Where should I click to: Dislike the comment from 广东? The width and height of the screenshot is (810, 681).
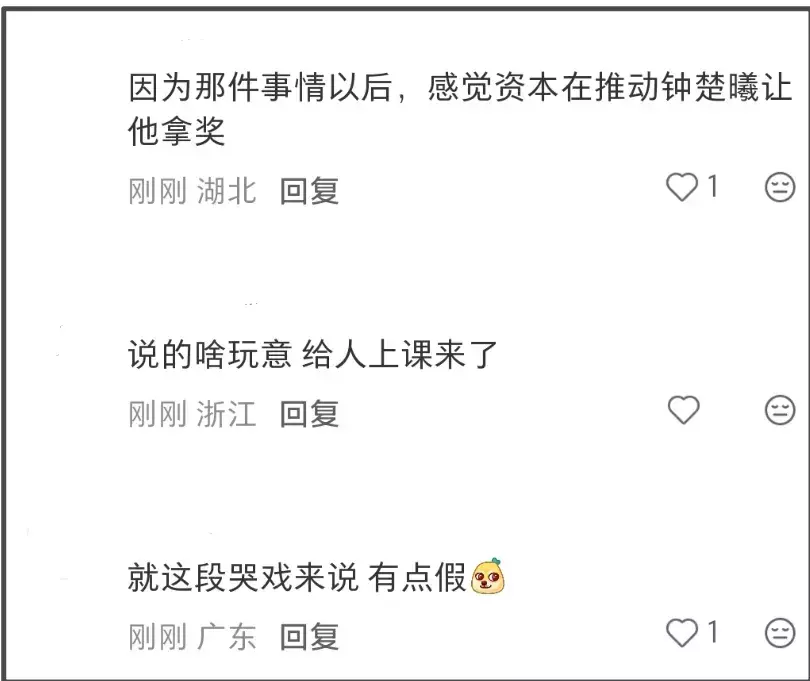pyautogui.click(x=779, y=633)
